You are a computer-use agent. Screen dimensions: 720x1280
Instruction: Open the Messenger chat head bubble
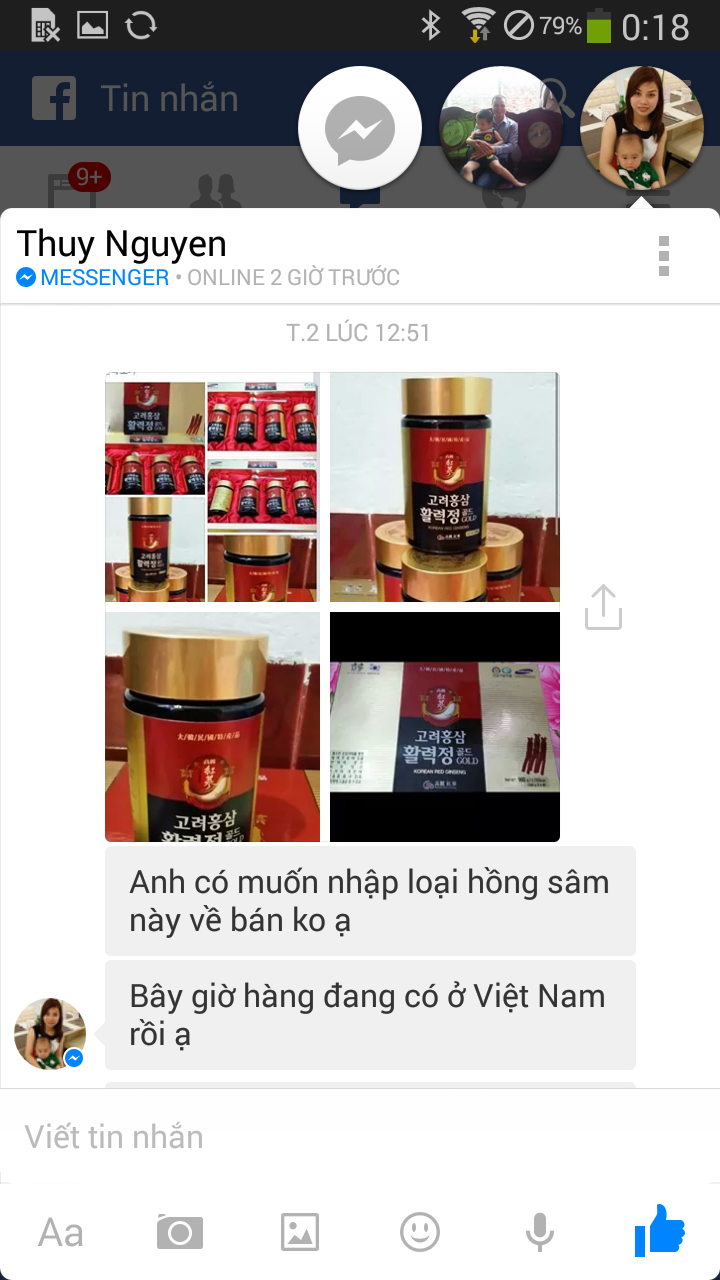point(360,128)
